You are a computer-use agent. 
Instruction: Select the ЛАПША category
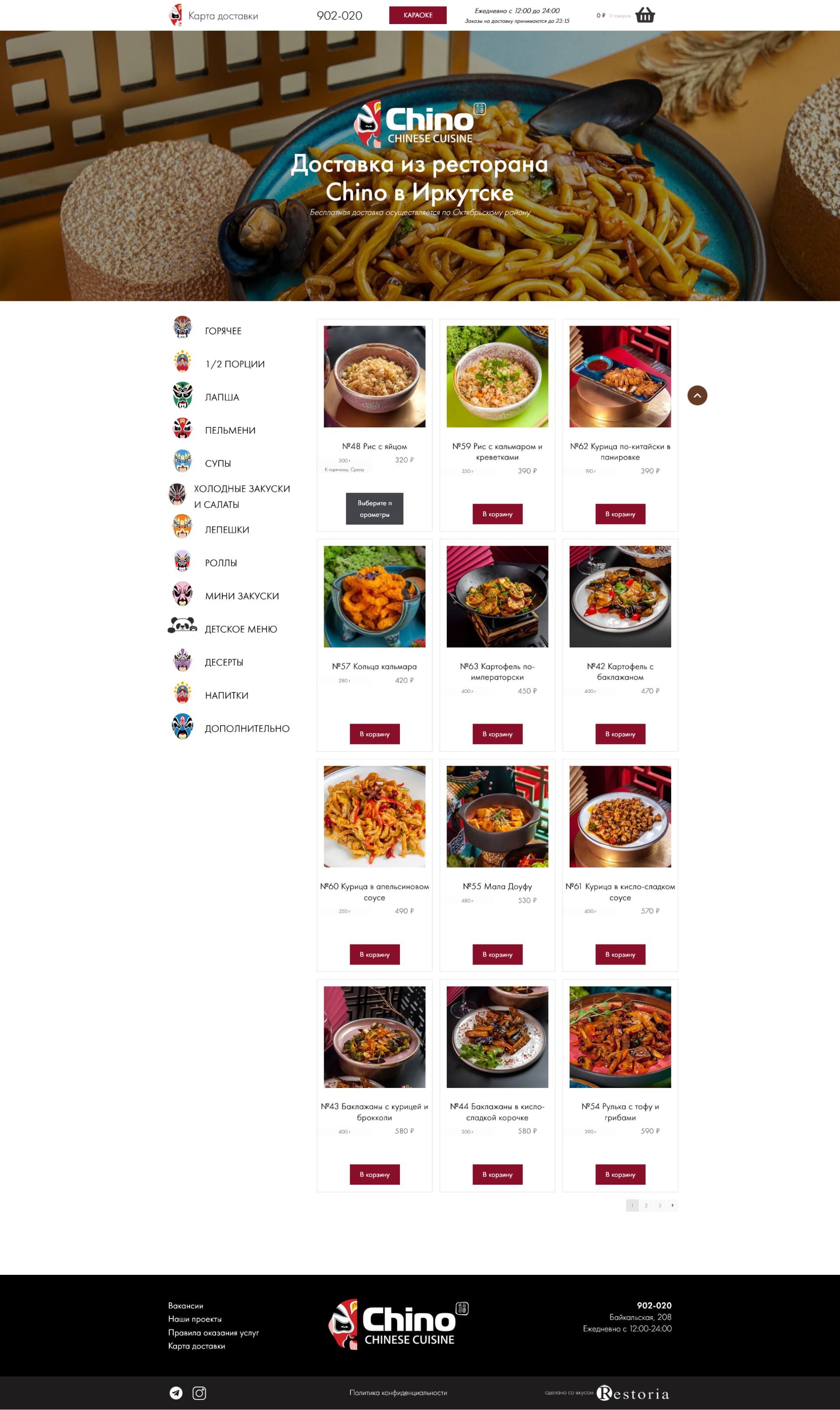[x=221, y=397]
